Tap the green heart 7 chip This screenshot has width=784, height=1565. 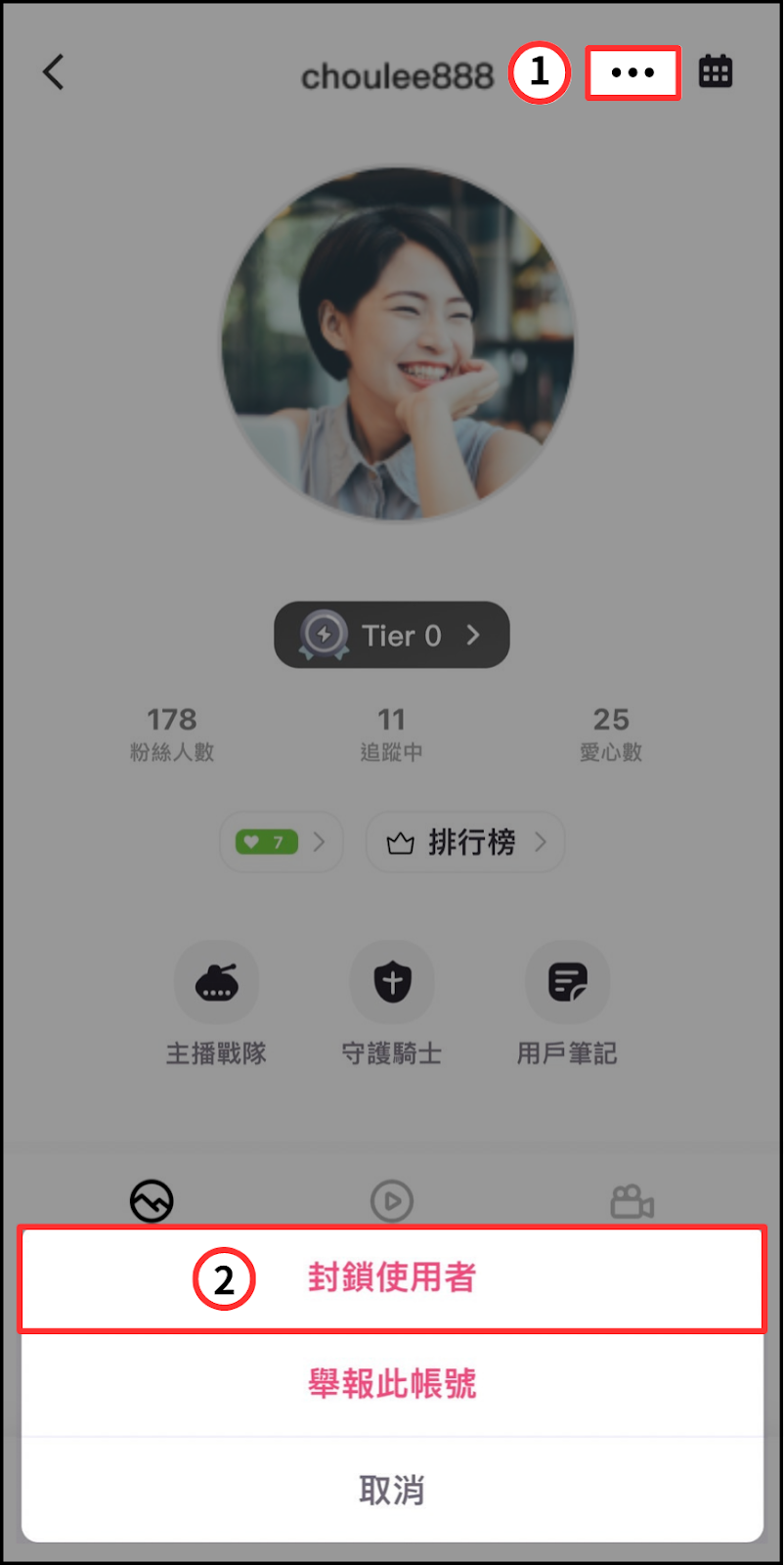click(x=282, y=841)
